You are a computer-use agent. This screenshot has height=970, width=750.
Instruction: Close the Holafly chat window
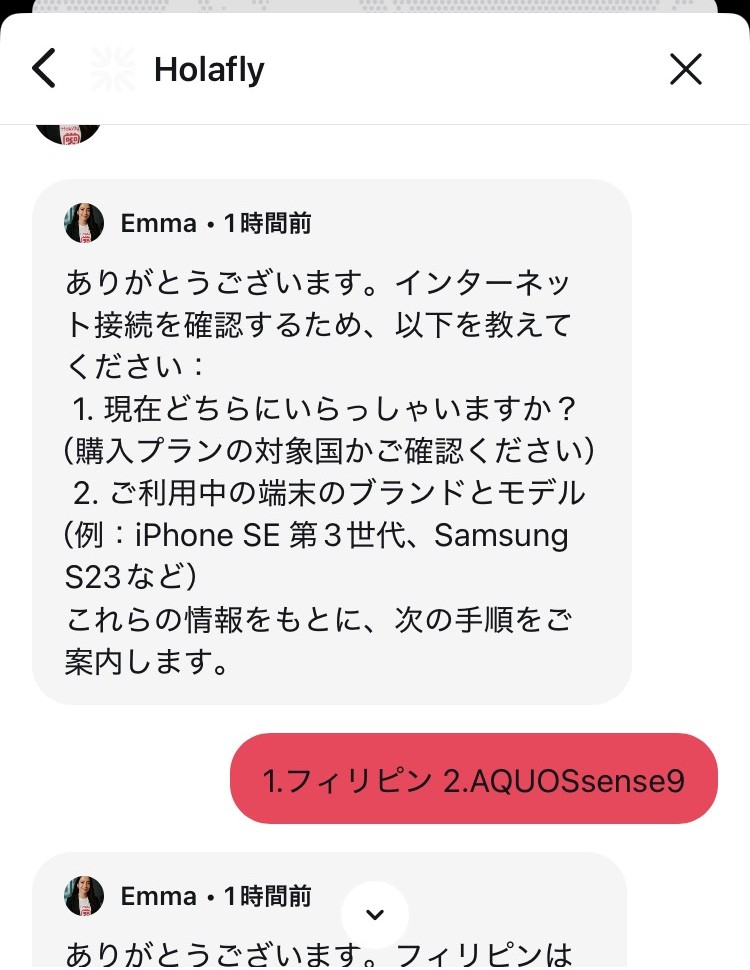[x=686, y=69]
